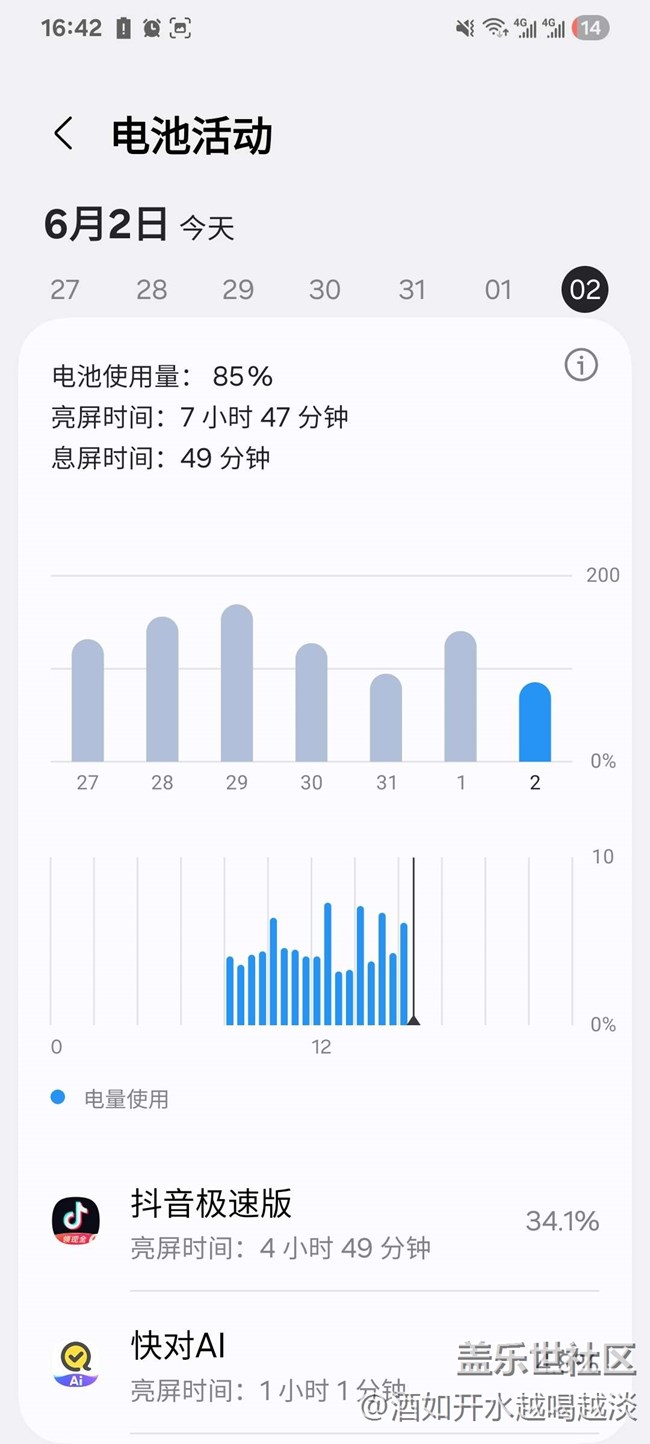Image resolution: width=650 pixels, height=1444 pixels.
Task: Tap the chart bar for day 31
Action: [386, 718]
